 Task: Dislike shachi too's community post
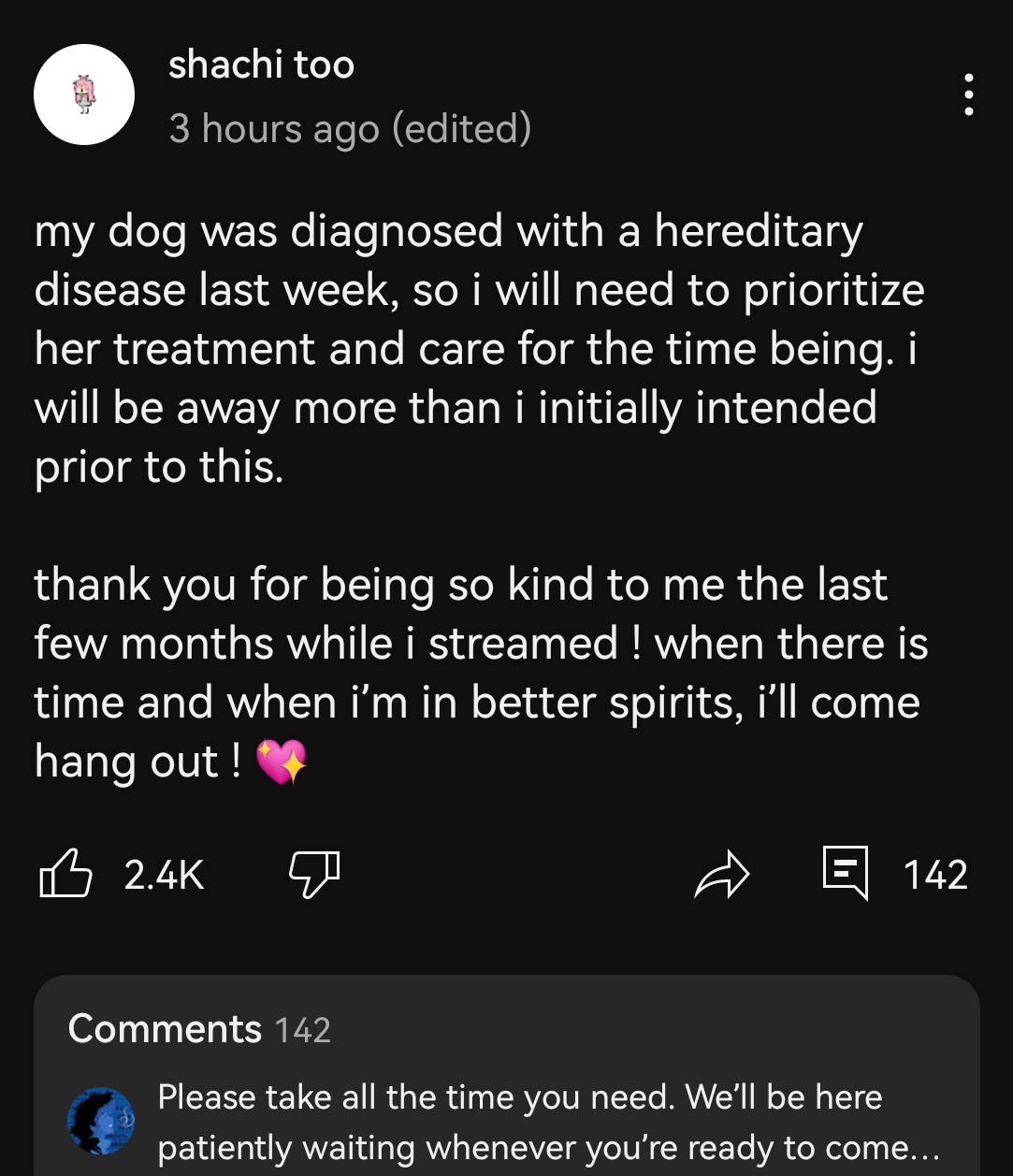click(314, 873)
